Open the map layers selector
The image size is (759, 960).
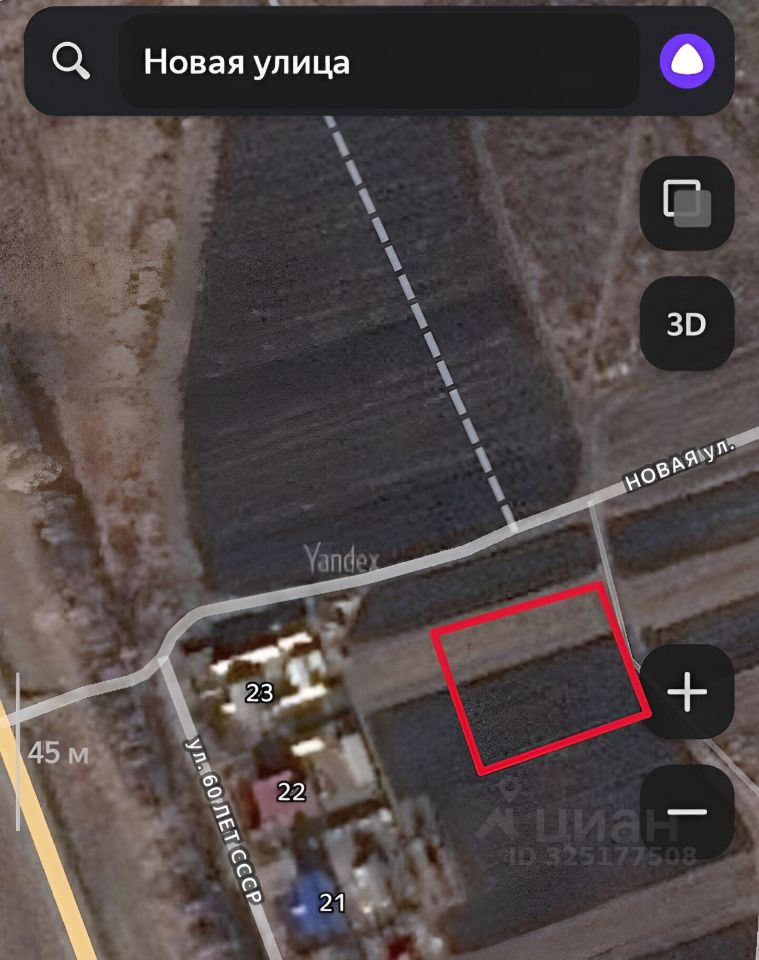point(687,203)
